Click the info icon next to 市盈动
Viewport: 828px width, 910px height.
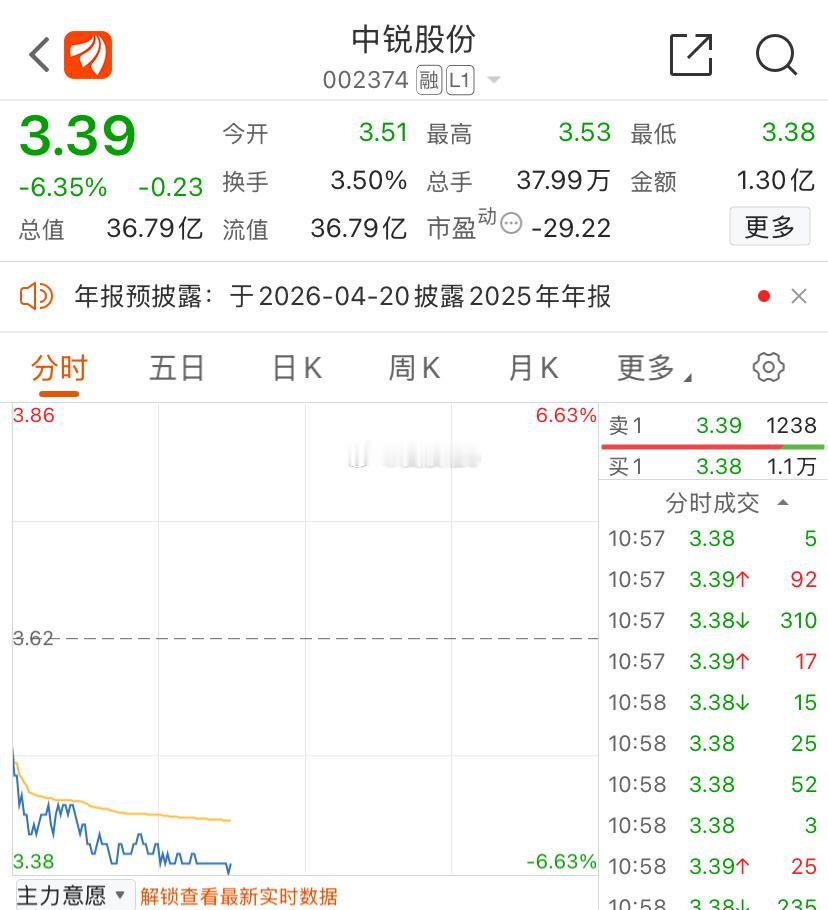(511, 227)
